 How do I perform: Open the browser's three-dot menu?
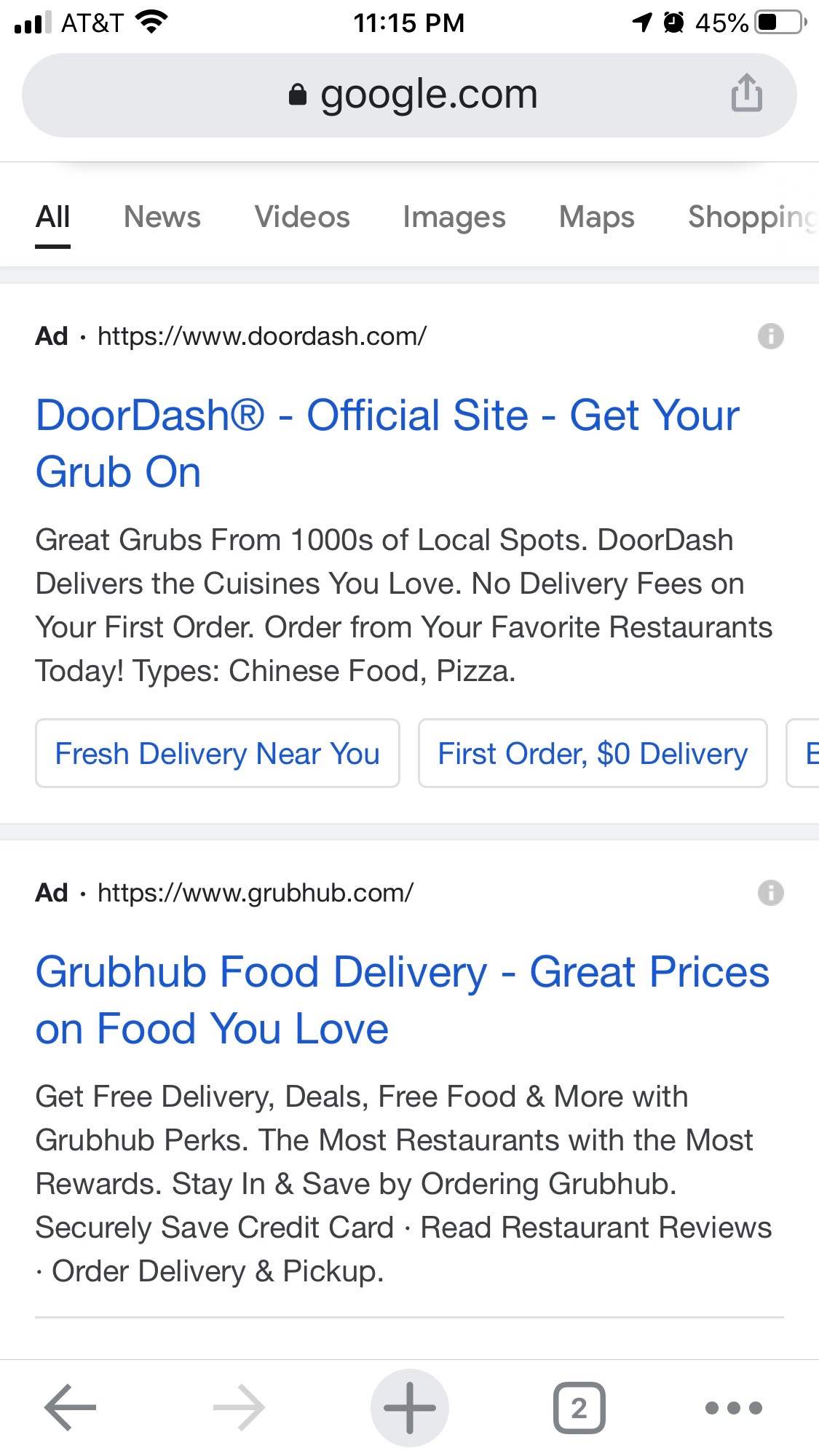pos(733,1407)
